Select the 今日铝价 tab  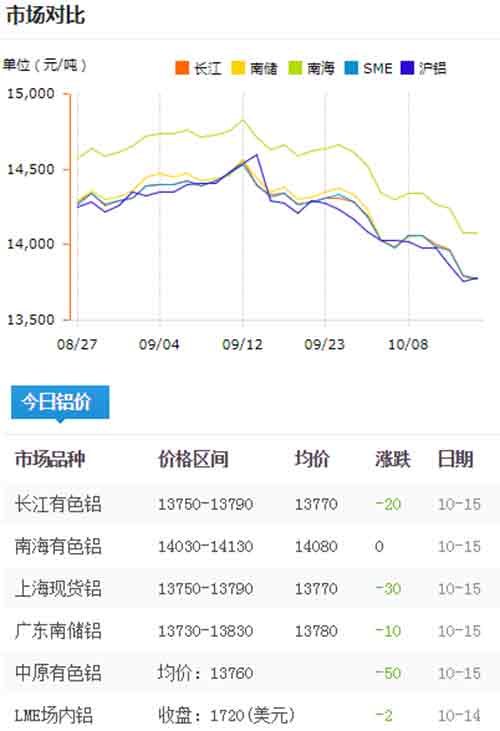coord(60,402)
